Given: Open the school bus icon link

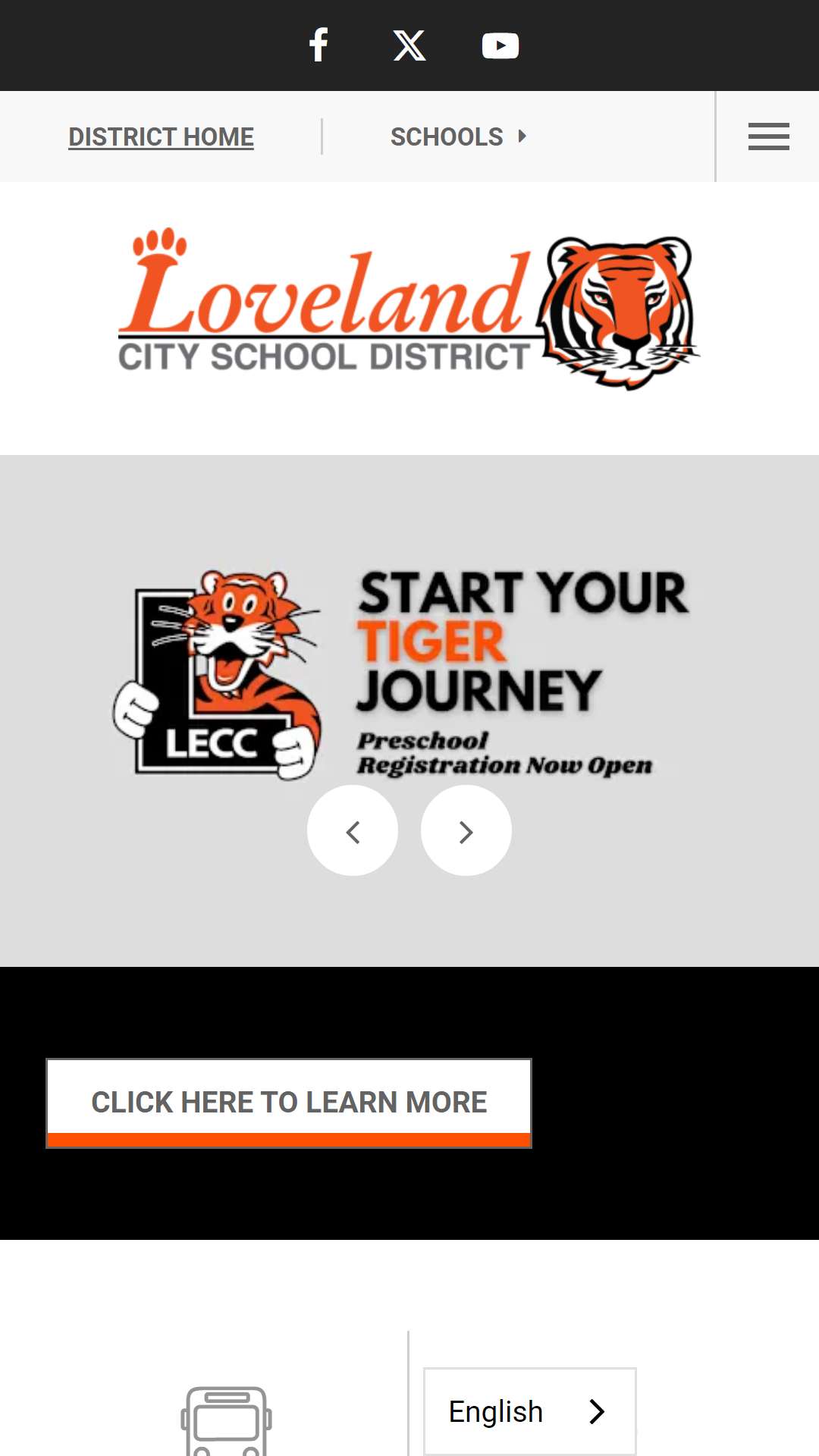Looking at the screenshot, I should (x=227, y=1420).
